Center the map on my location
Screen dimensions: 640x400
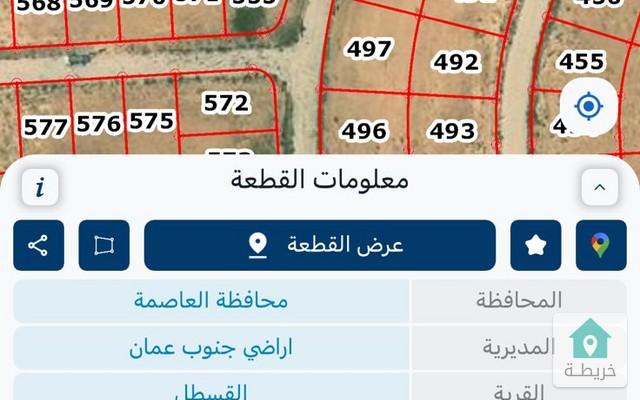589,106
